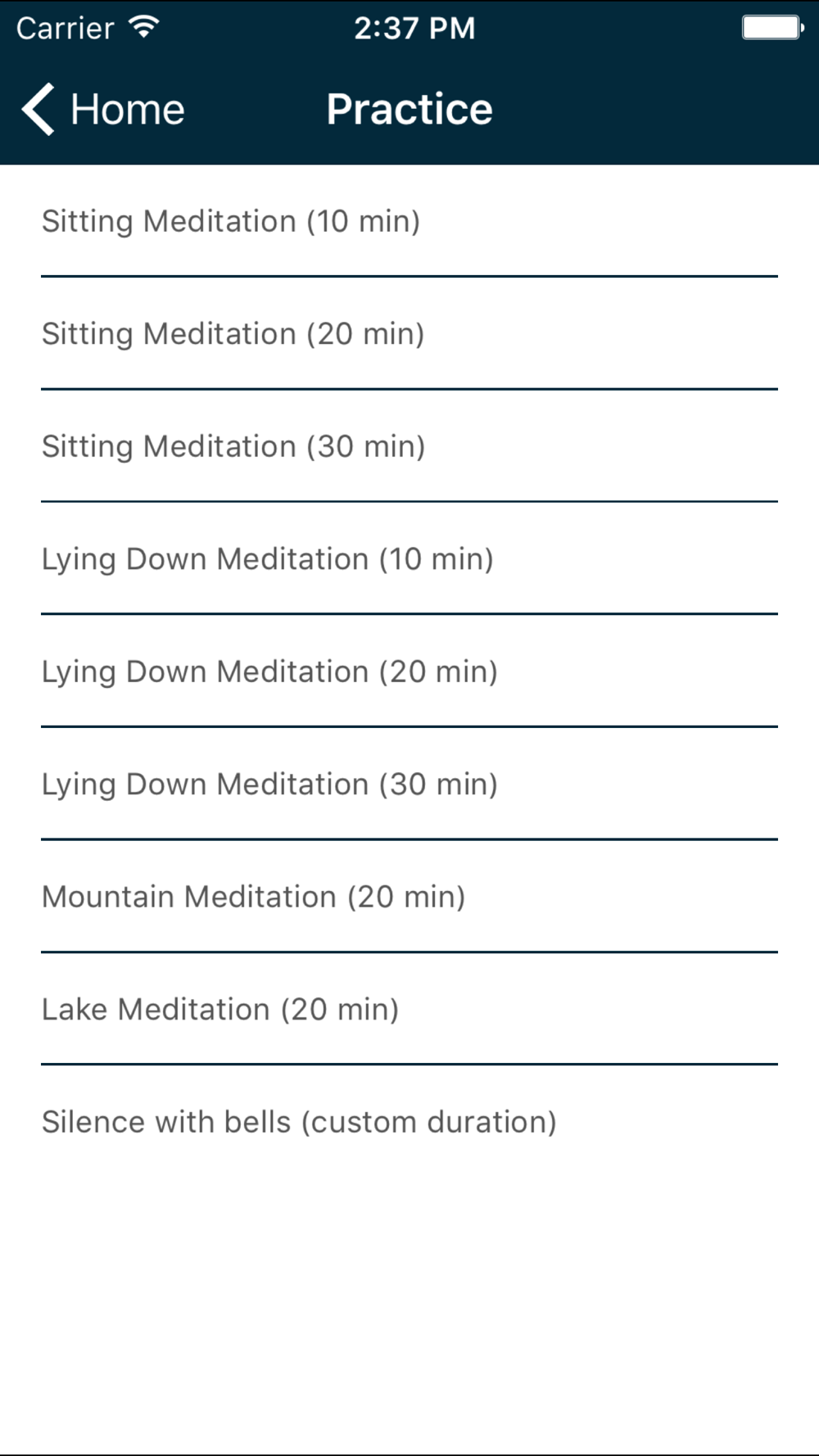
Task: Open Silence with bells custom duration
Action: [x=409, y=1122]
